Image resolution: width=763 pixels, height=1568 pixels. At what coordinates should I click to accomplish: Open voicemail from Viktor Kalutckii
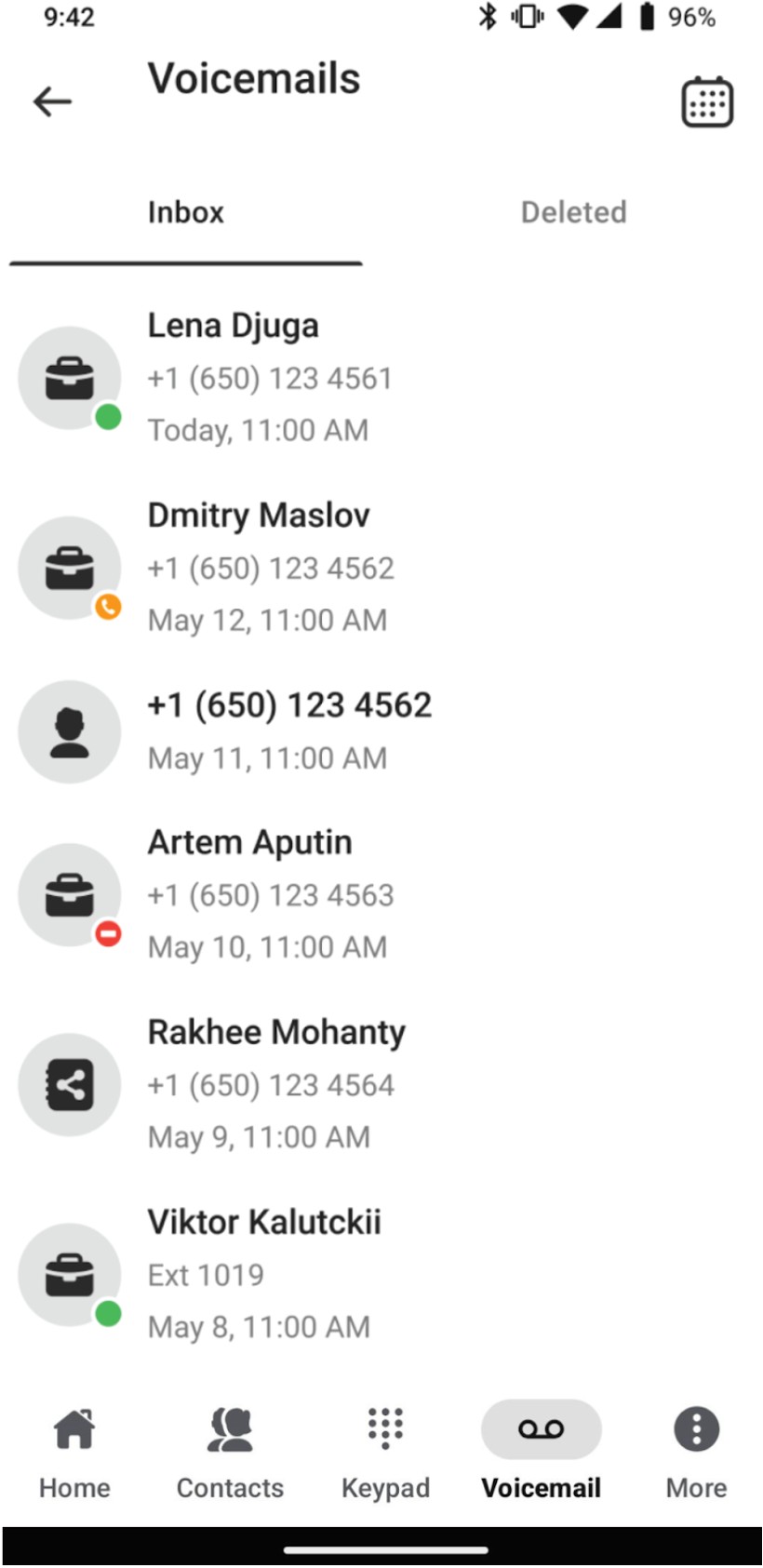[x=381, y=1275]
